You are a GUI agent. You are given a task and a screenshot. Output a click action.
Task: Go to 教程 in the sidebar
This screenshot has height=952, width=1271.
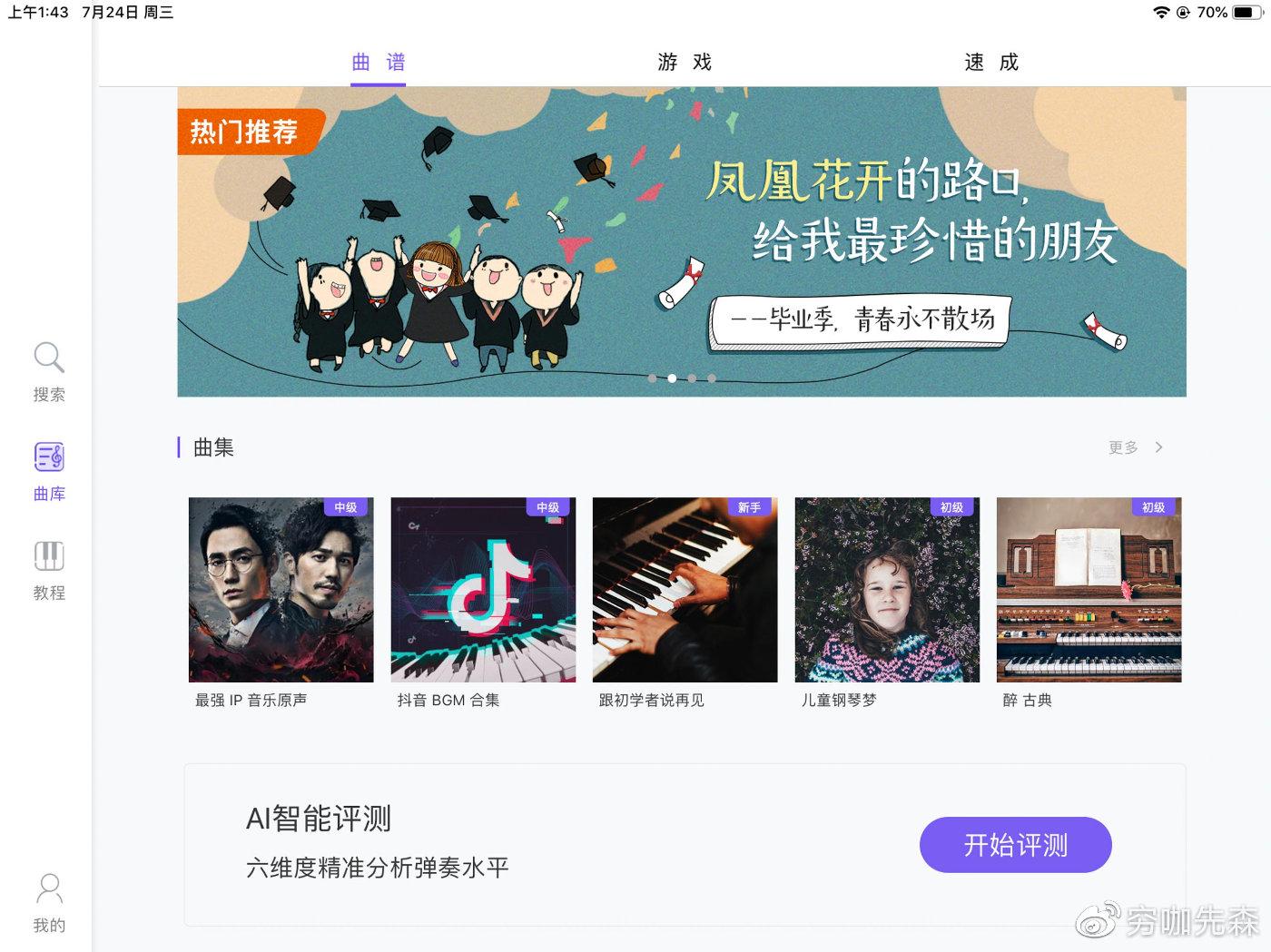click(49, 571)
